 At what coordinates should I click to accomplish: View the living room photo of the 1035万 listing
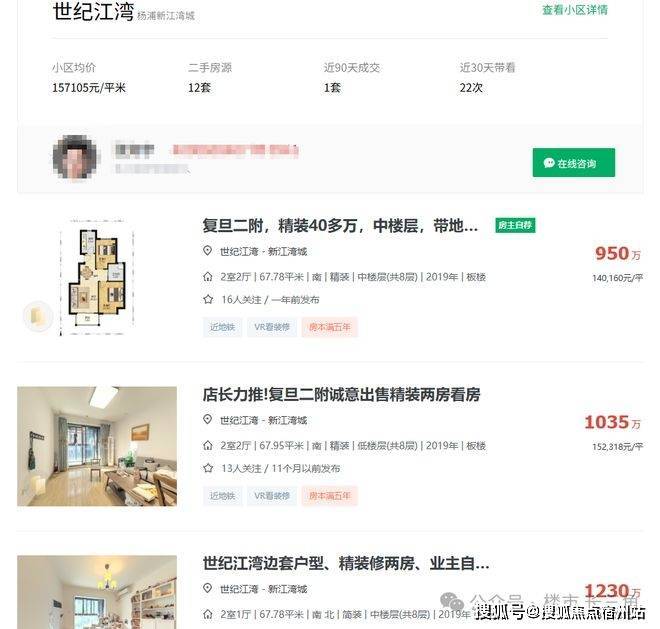[96, 446]
